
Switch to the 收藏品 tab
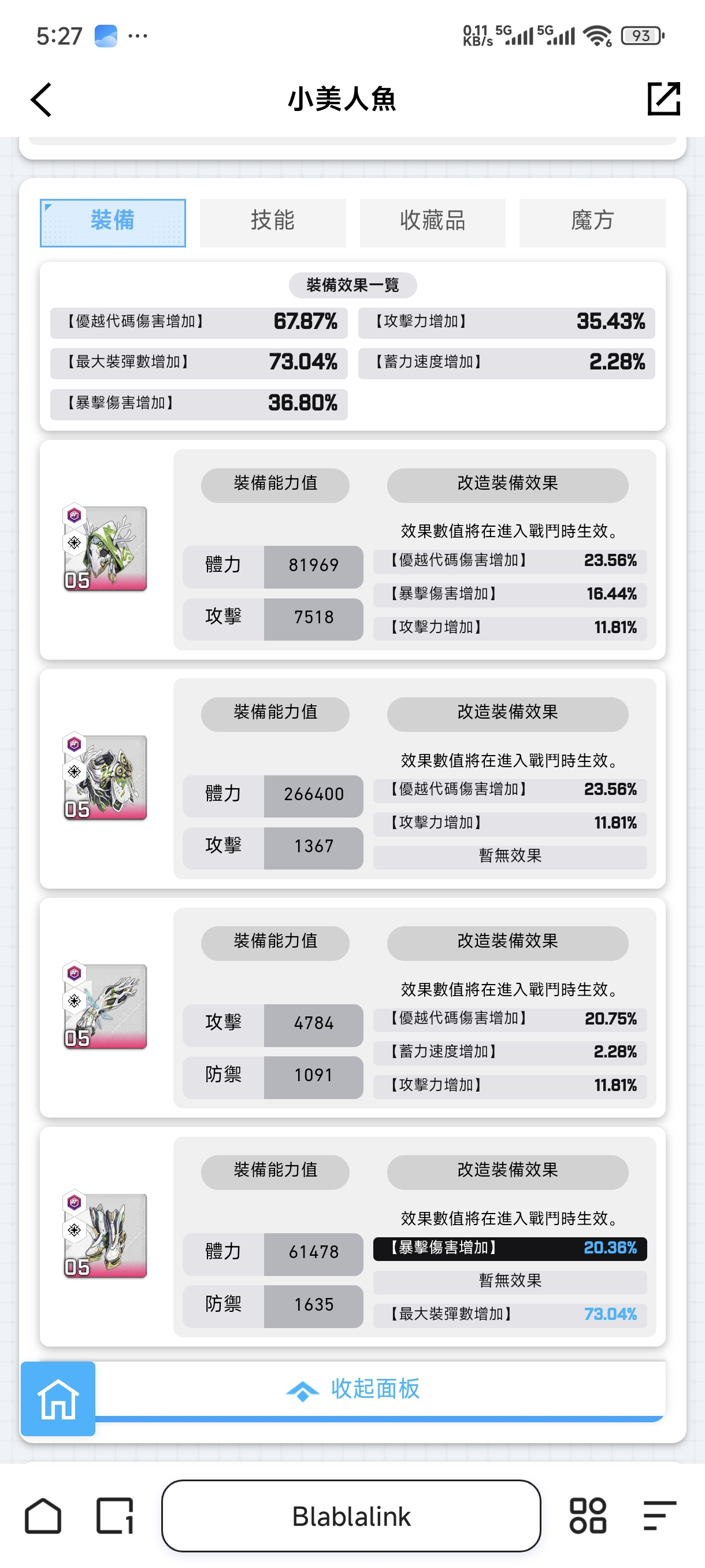[x=432, y=221]
